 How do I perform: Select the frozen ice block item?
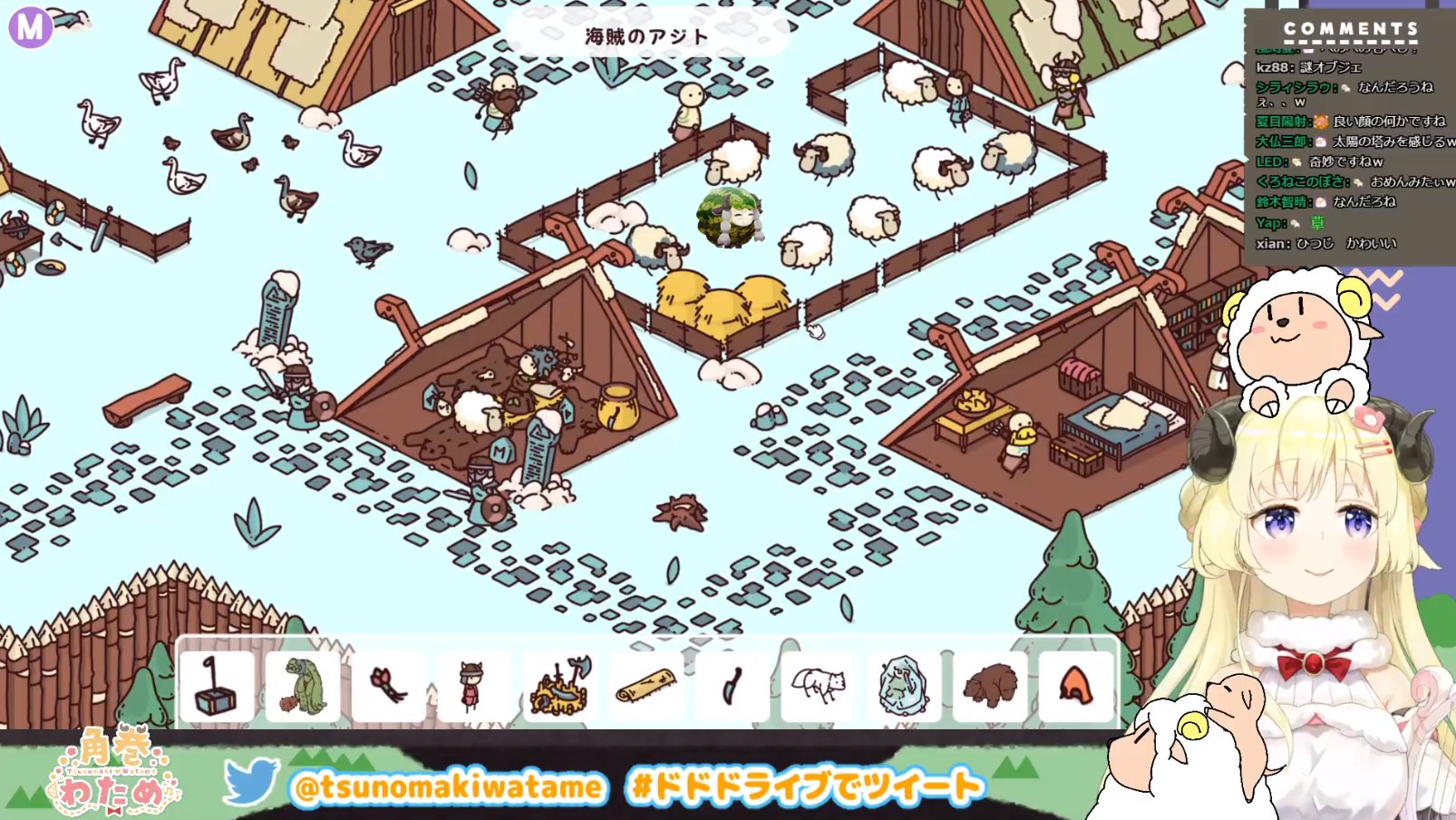(x=904, y=687)
